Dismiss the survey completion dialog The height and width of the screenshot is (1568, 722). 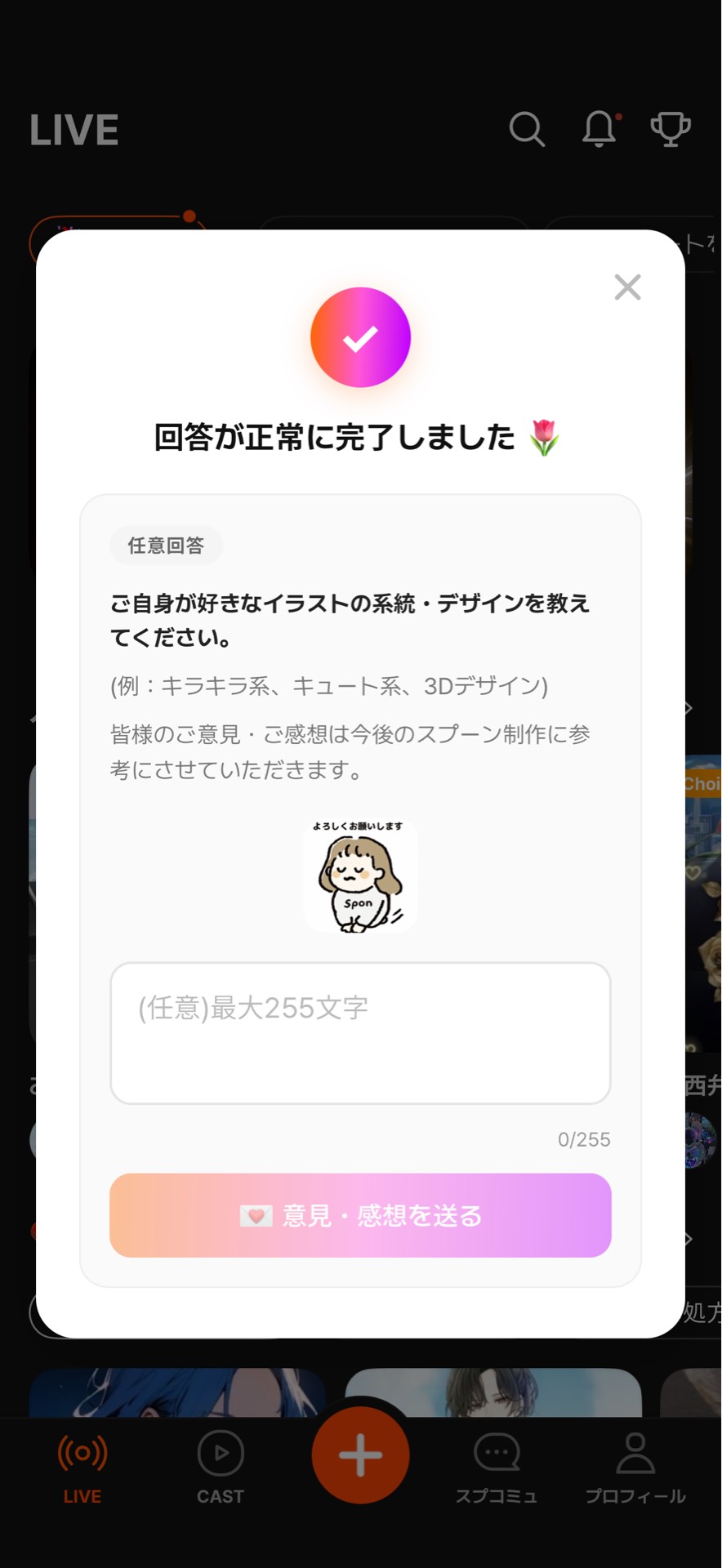[627, 287]
